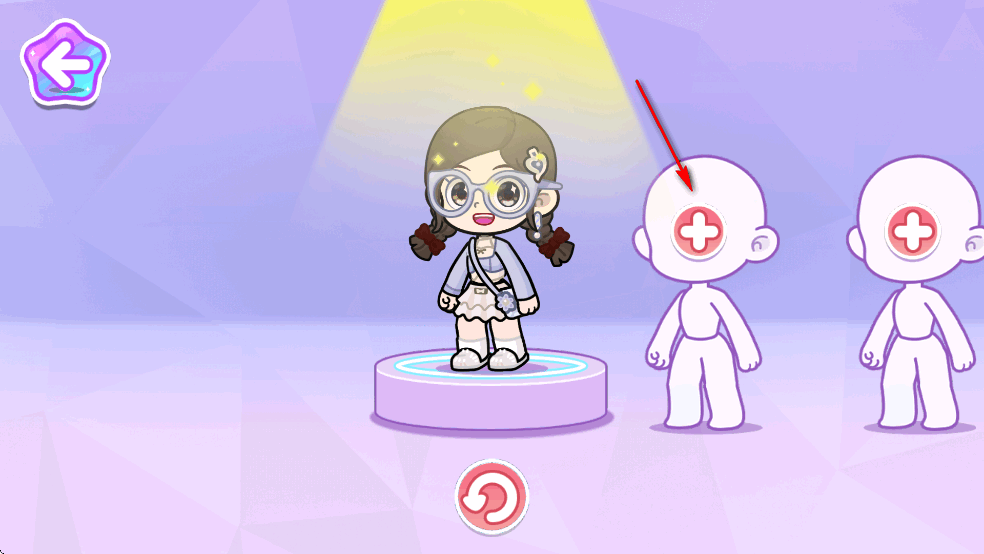
Task: Go back with the star arrow button
Action: (65, 62)
